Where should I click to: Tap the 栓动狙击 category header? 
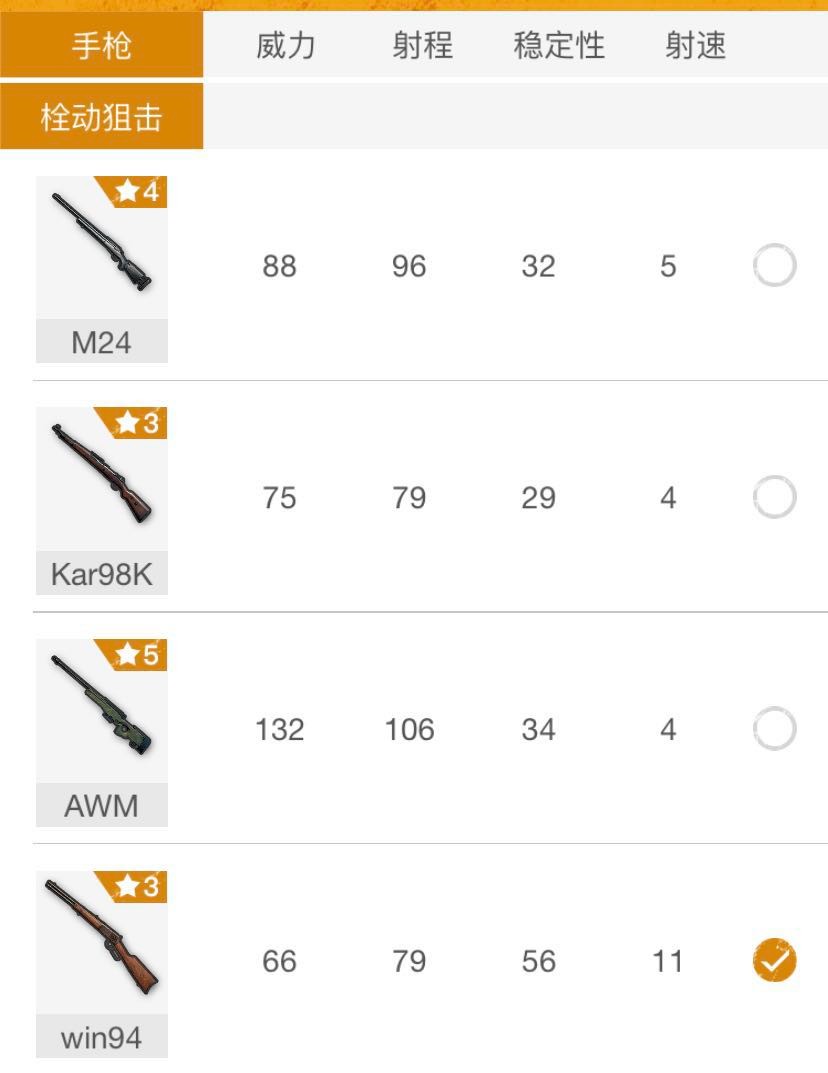[101, 117]
